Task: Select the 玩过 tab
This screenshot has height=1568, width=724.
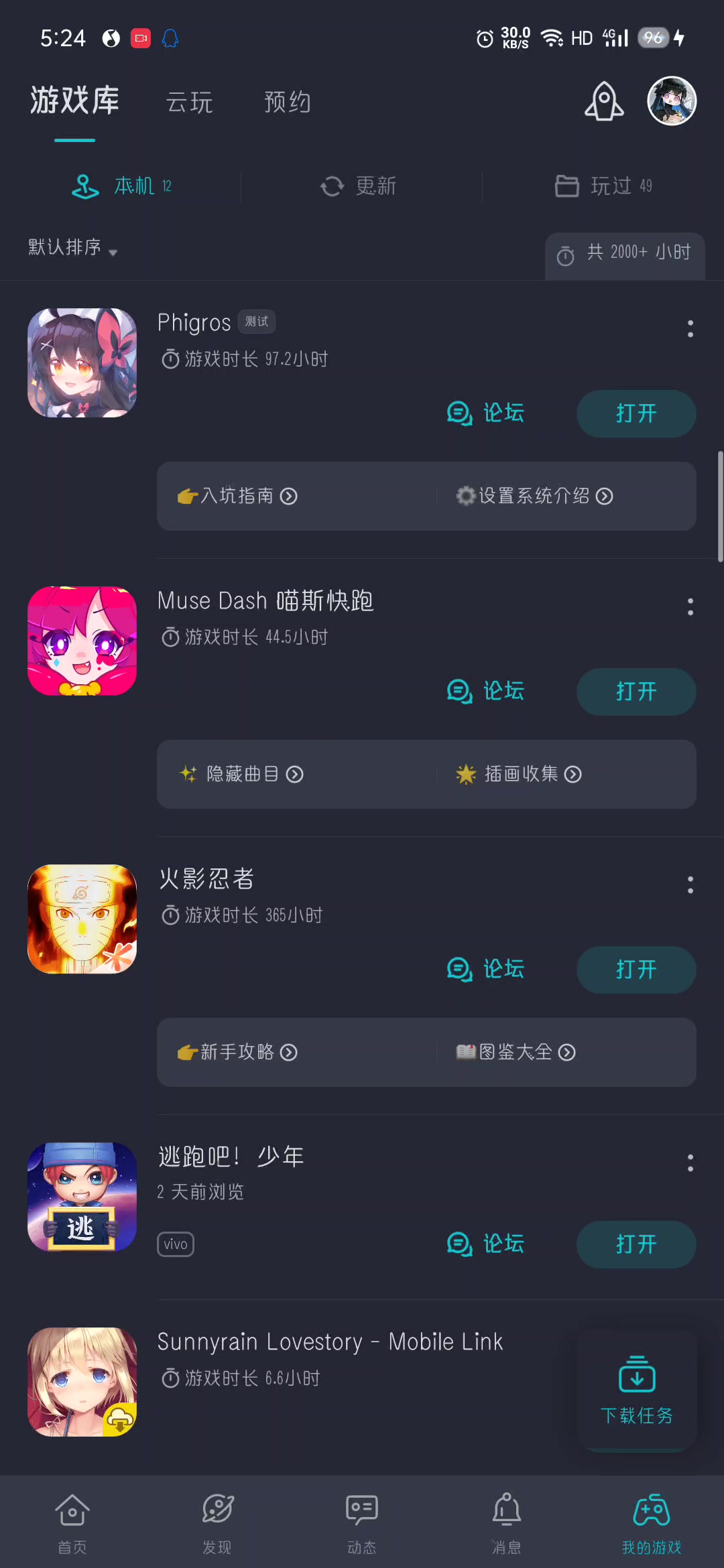Action: tap(603, 186)
